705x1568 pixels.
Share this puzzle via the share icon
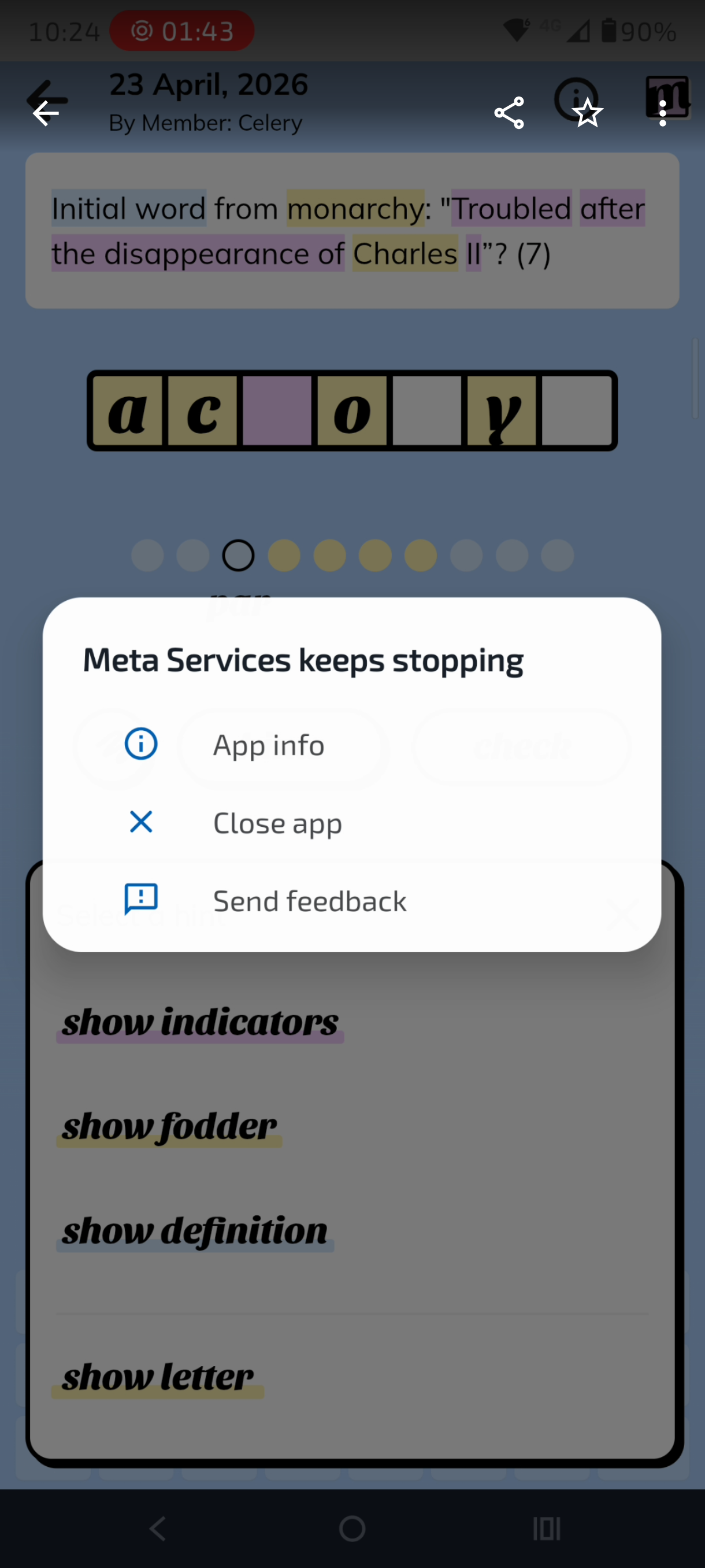click(509, 113)
